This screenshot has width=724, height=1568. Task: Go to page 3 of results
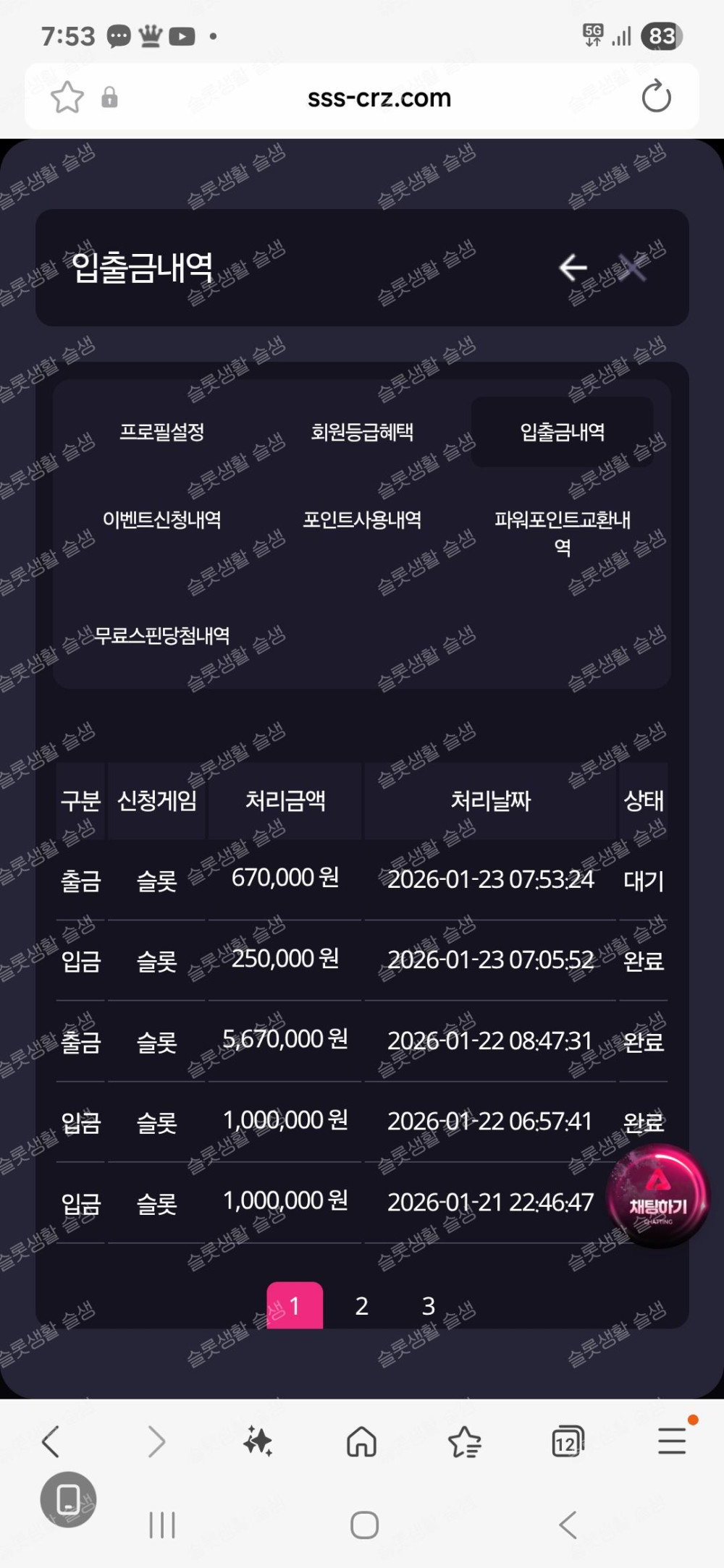(429, 1305)
